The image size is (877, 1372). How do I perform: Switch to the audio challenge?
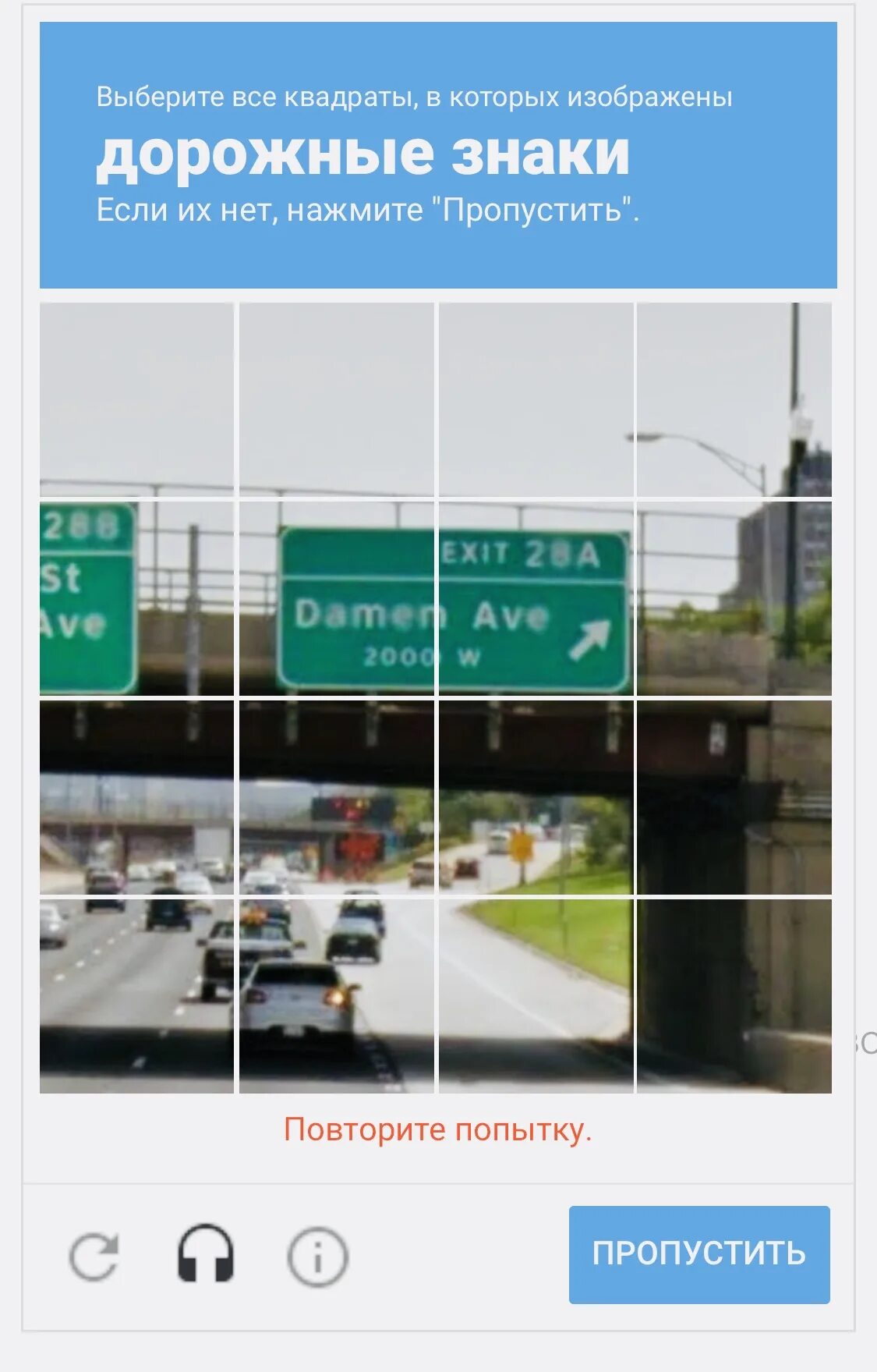pos(206,1254)
